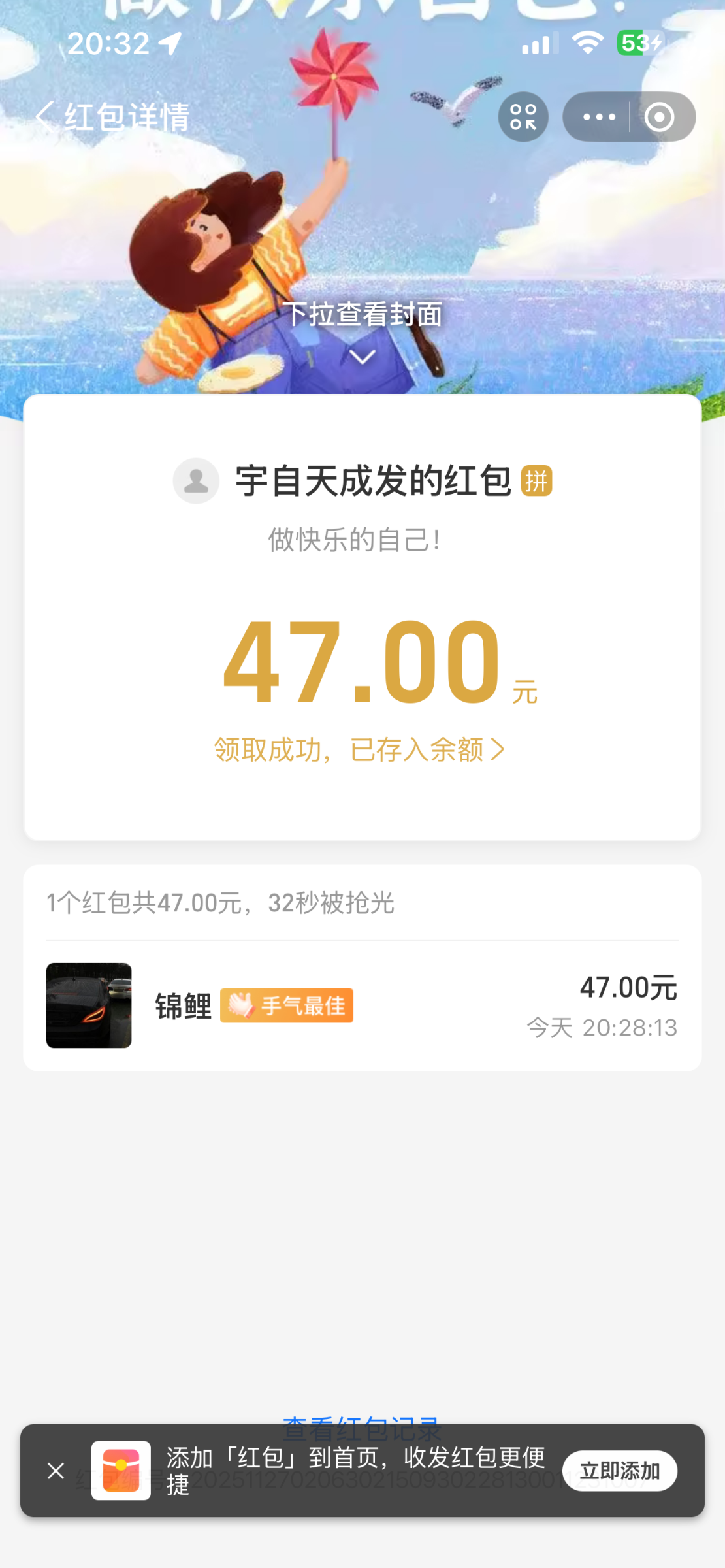Open 领取成功，已存入余额 link
Screen dimensions: 725x1568
click(359, 749)
